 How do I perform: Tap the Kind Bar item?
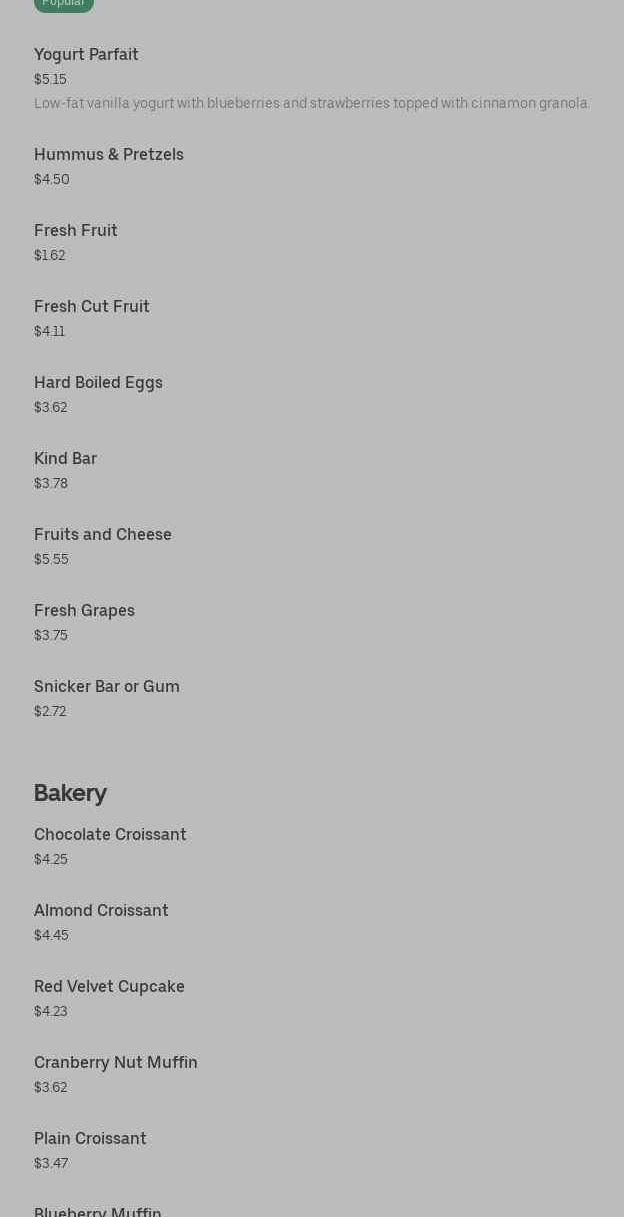pyautogui.click(x=65, y=459)
